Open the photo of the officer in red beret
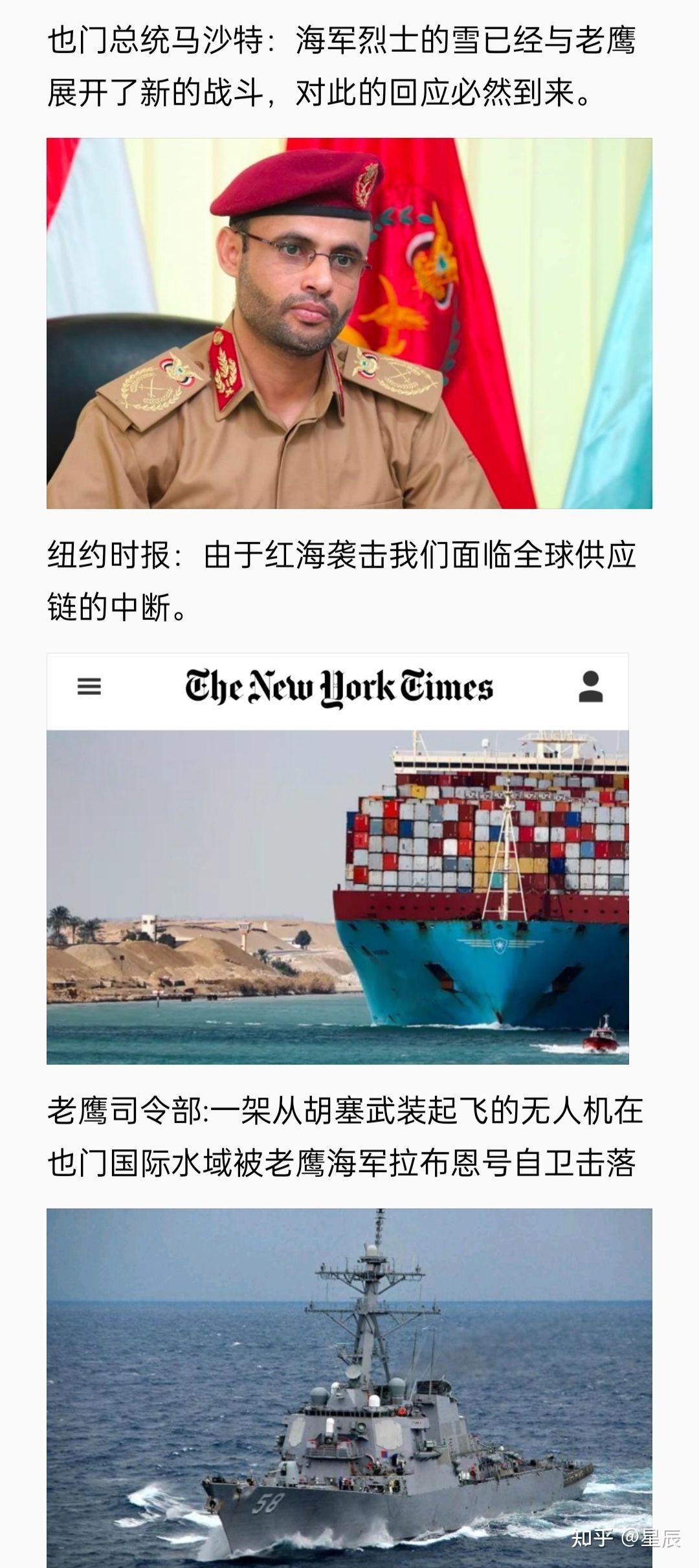 (349, 323)
